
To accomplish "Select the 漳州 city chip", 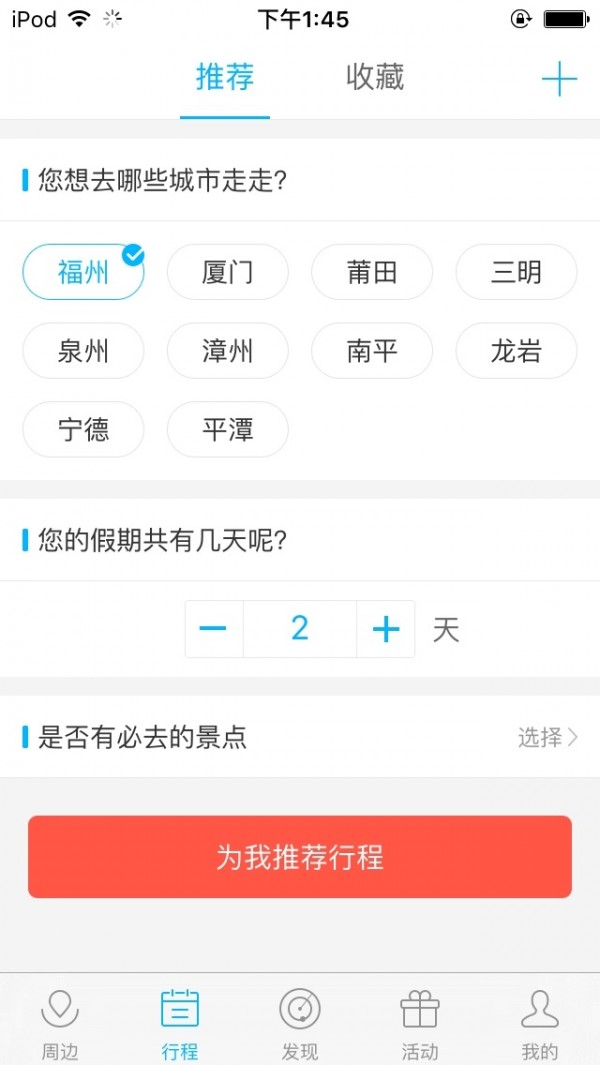I will (x=227, y=351).
